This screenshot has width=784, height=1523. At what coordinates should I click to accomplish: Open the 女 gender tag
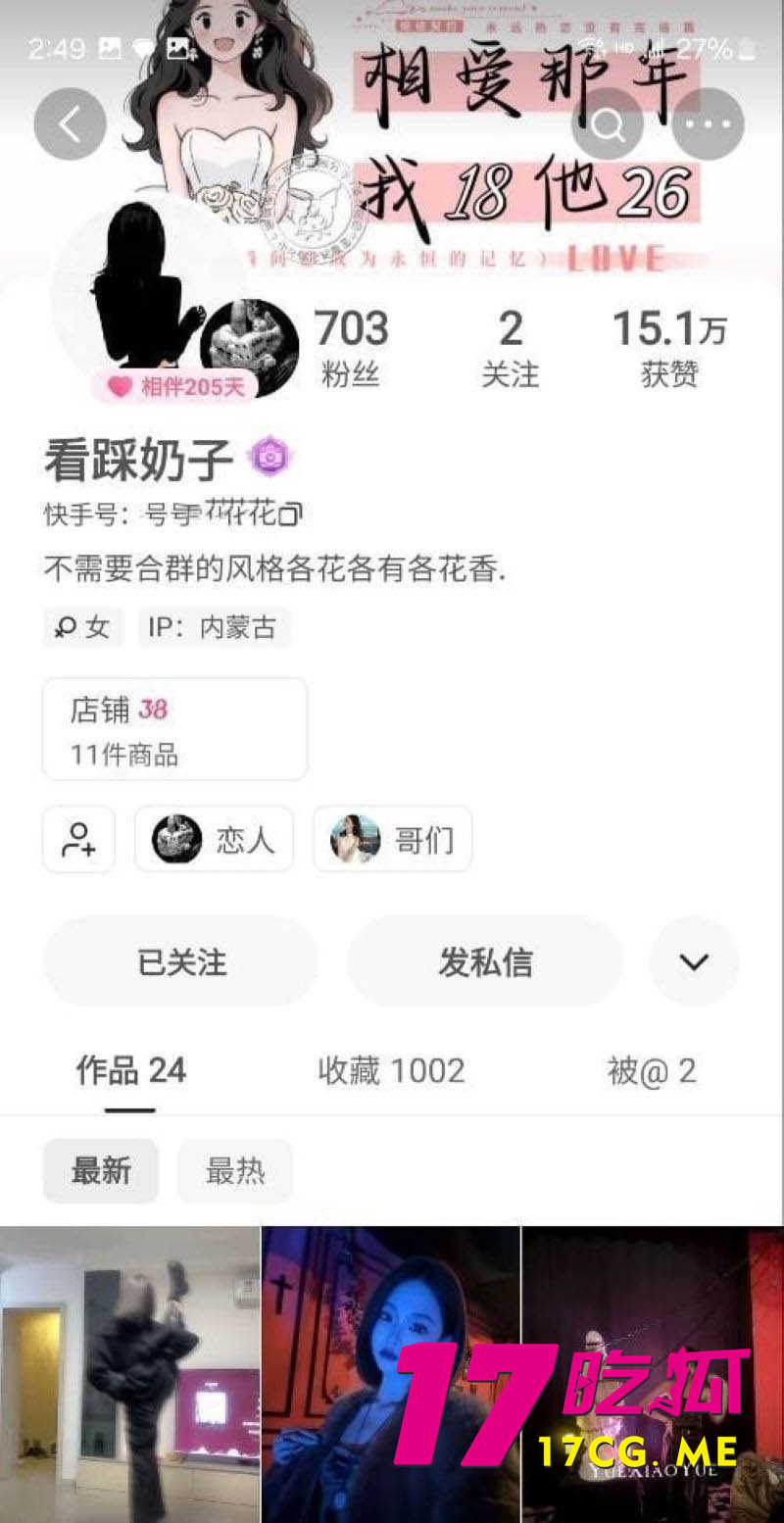pyautogui.click(x=83, y=626)
